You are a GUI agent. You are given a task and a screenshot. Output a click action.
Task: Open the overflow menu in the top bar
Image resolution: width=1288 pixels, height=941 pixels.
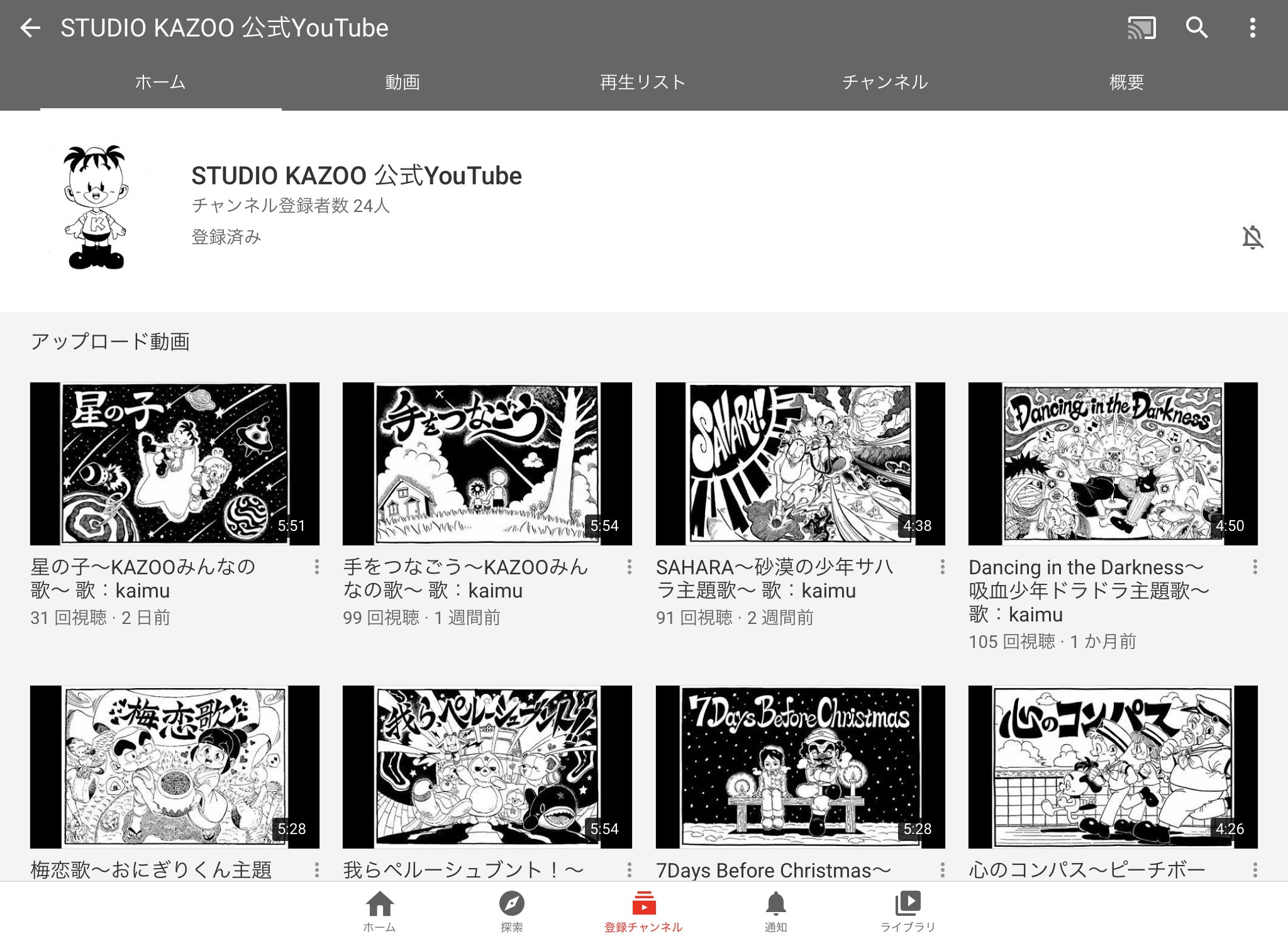pyautogui.click(x=1252, y=28)
